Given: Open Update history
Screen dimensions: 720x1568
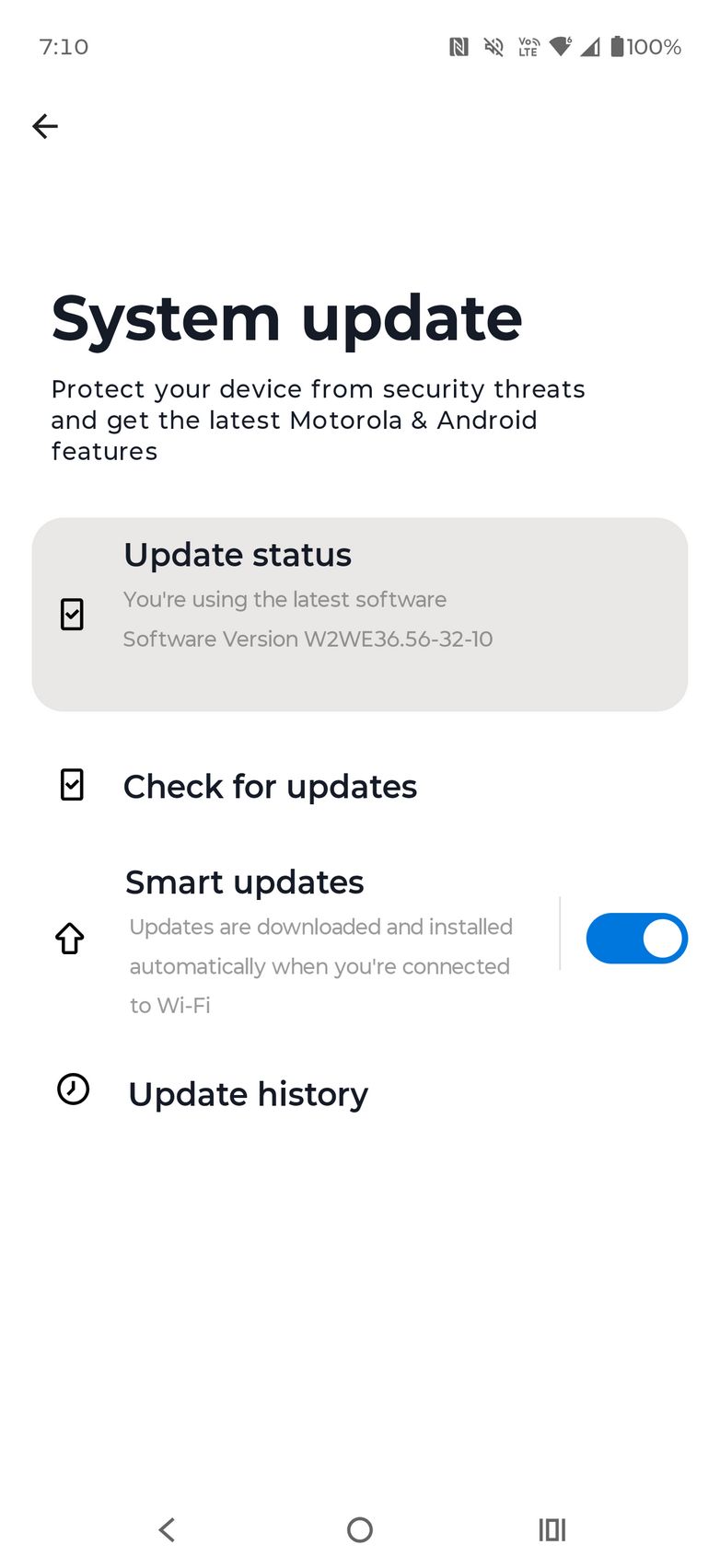Looking at the screenshot, I should 248,1093.
